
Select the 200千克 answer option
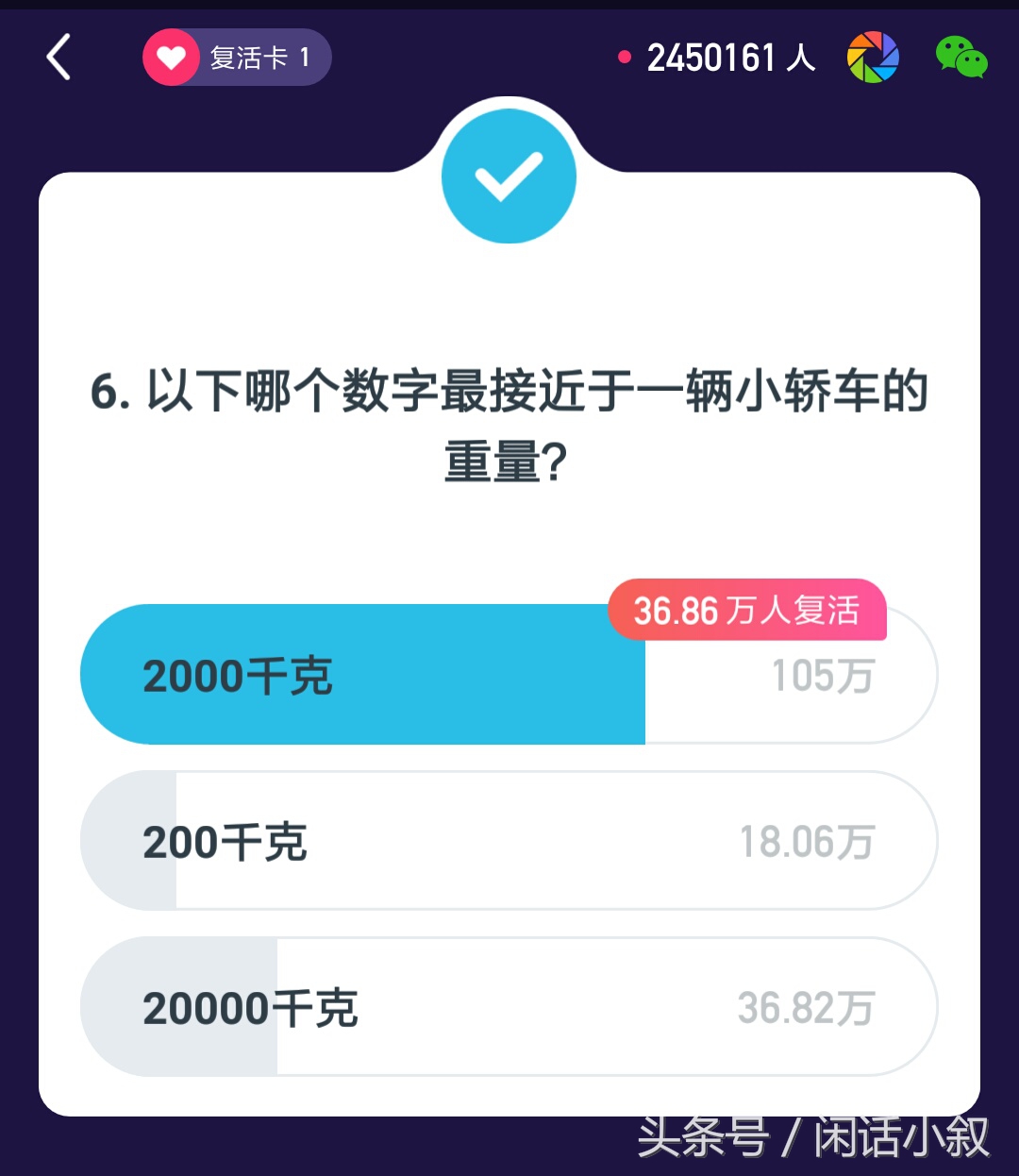pyautogui.click(x=377, y=842)
